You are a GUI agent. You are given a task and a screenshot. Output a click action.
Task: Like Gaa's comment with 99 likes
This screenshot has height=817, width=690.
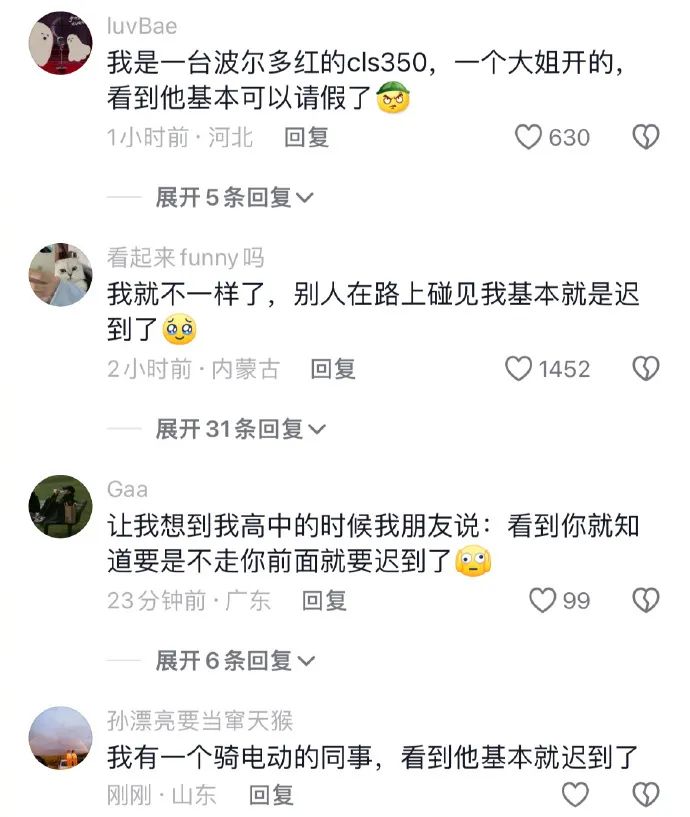click(541, 600)
